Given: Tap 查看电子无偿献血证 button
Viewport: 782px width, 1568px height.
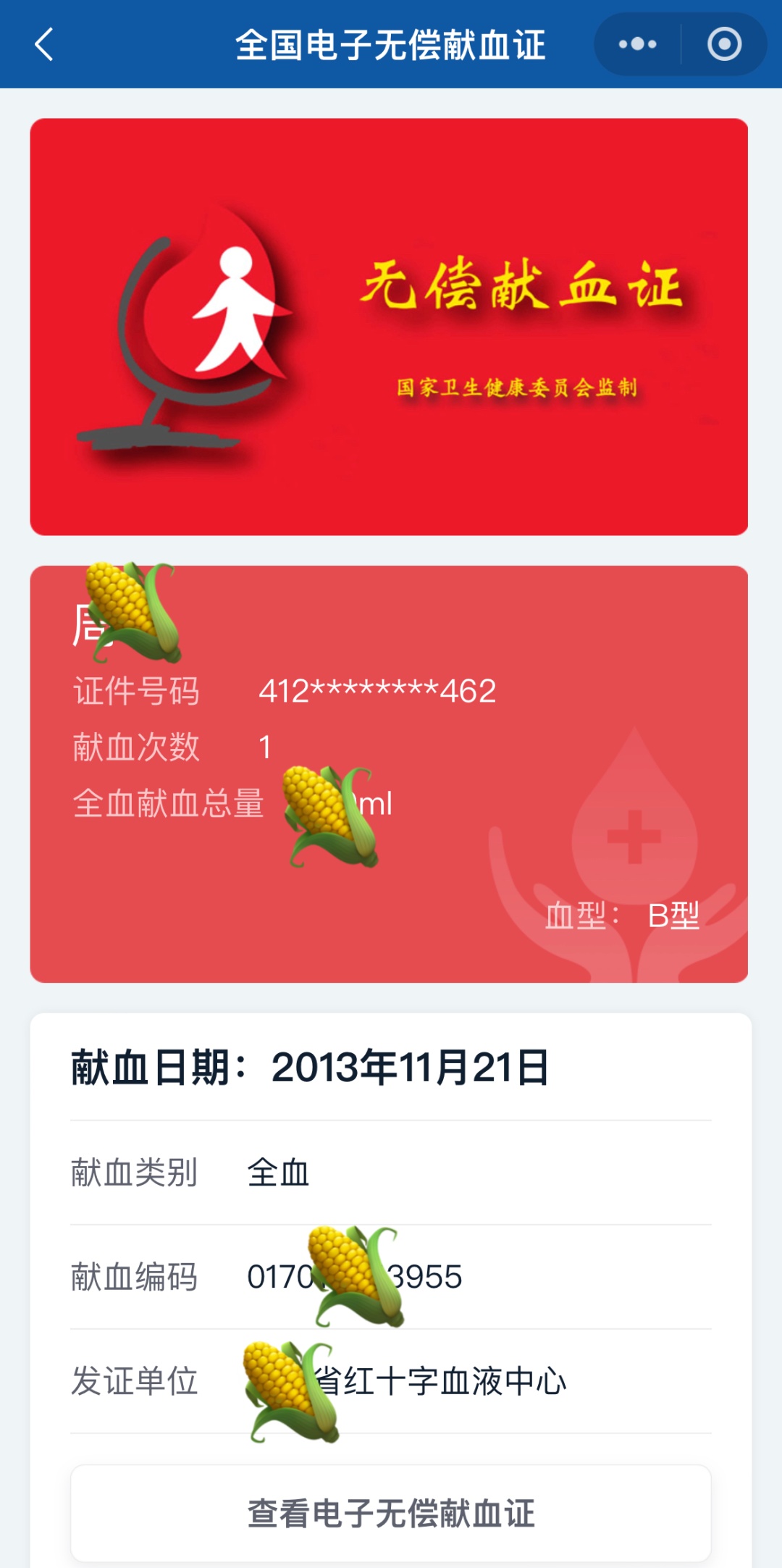Looking at the screenshot, I should 391,1514.
